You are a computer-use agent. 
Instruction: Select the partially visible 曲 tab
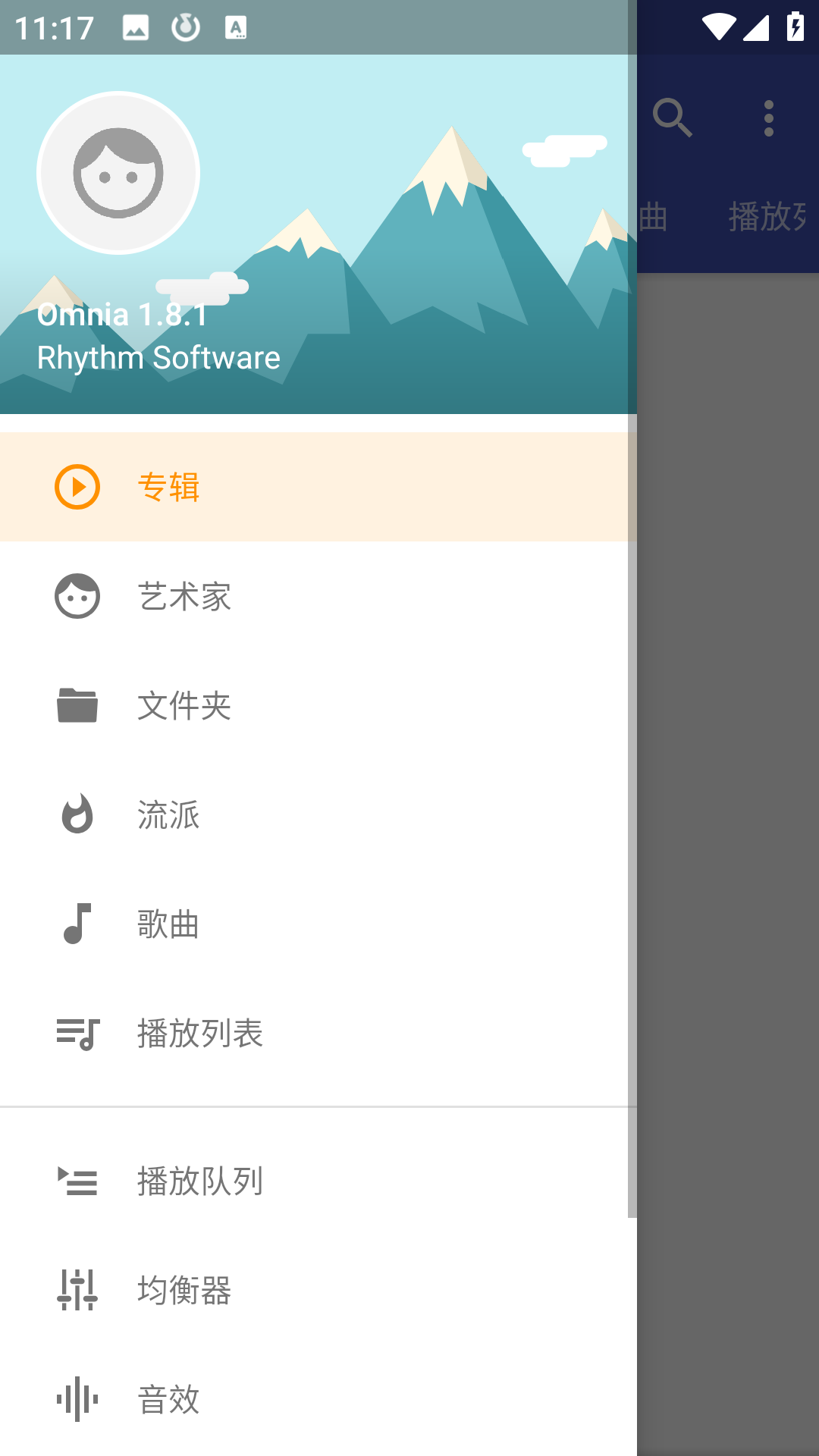[x=654, y=218]
